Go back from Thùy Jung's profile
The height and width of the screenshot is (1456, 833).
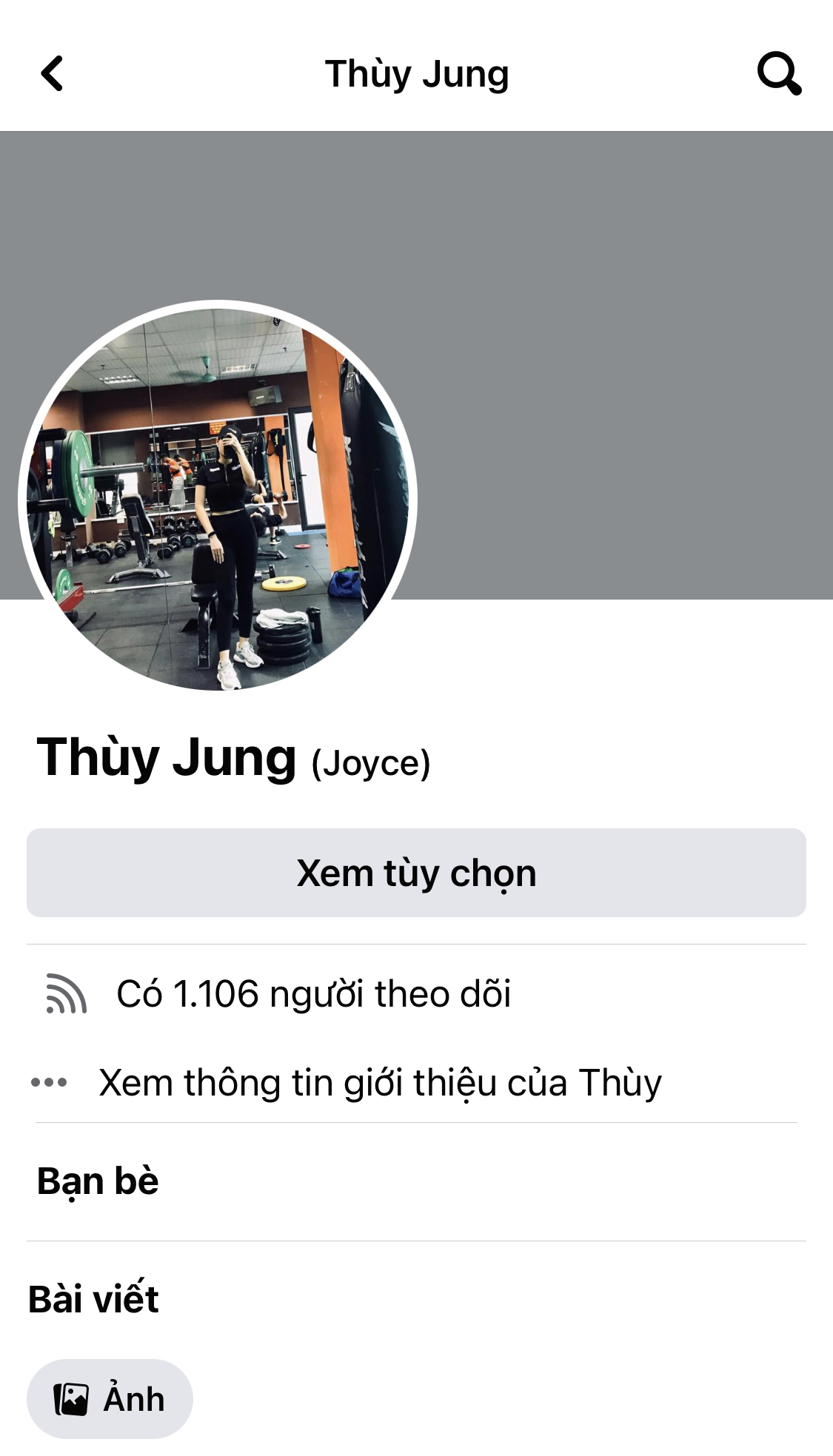(x=52, y=74)
